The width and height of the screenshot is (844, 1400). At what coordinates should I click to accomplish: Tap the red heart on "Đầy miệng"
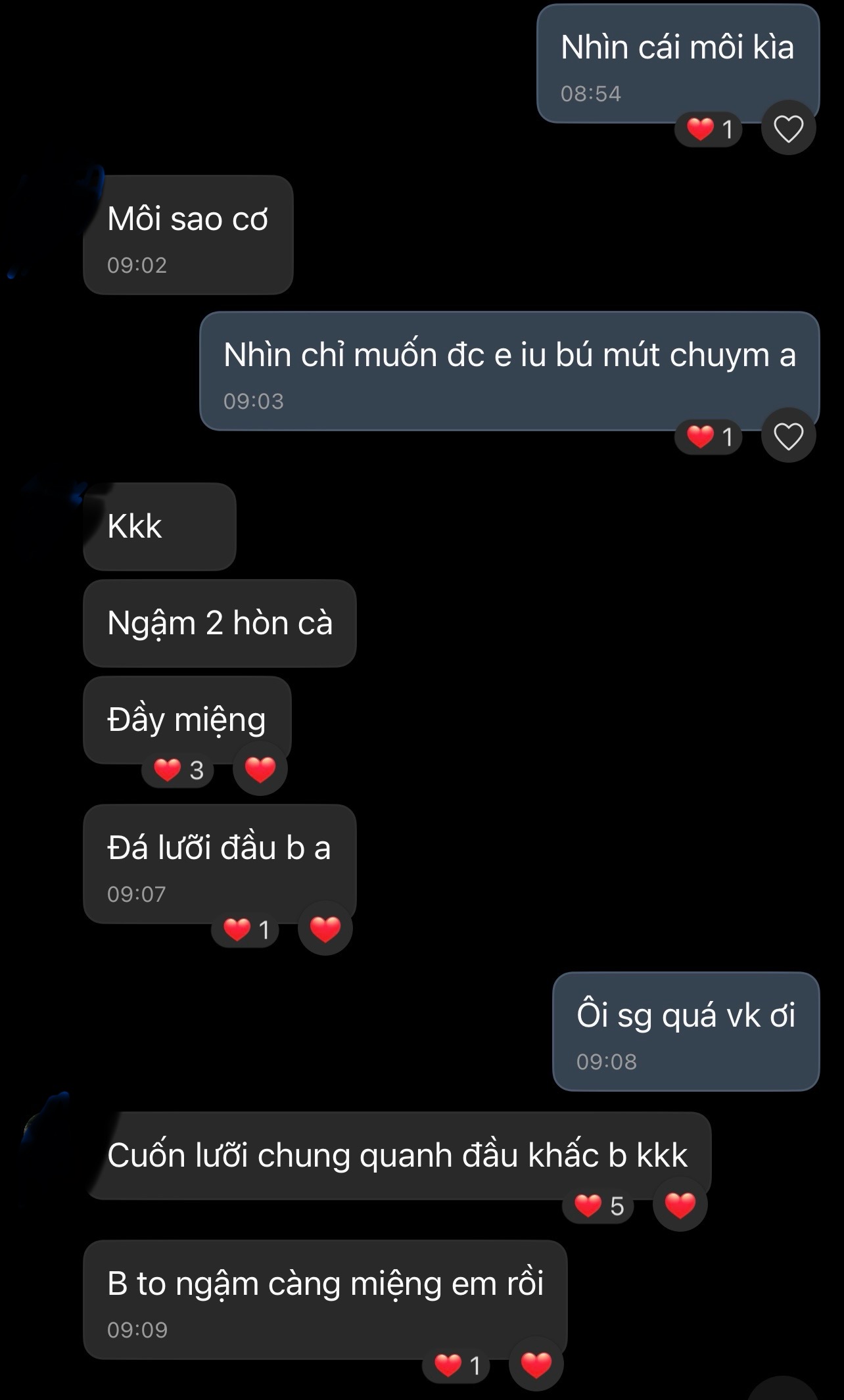click(260, 769)
